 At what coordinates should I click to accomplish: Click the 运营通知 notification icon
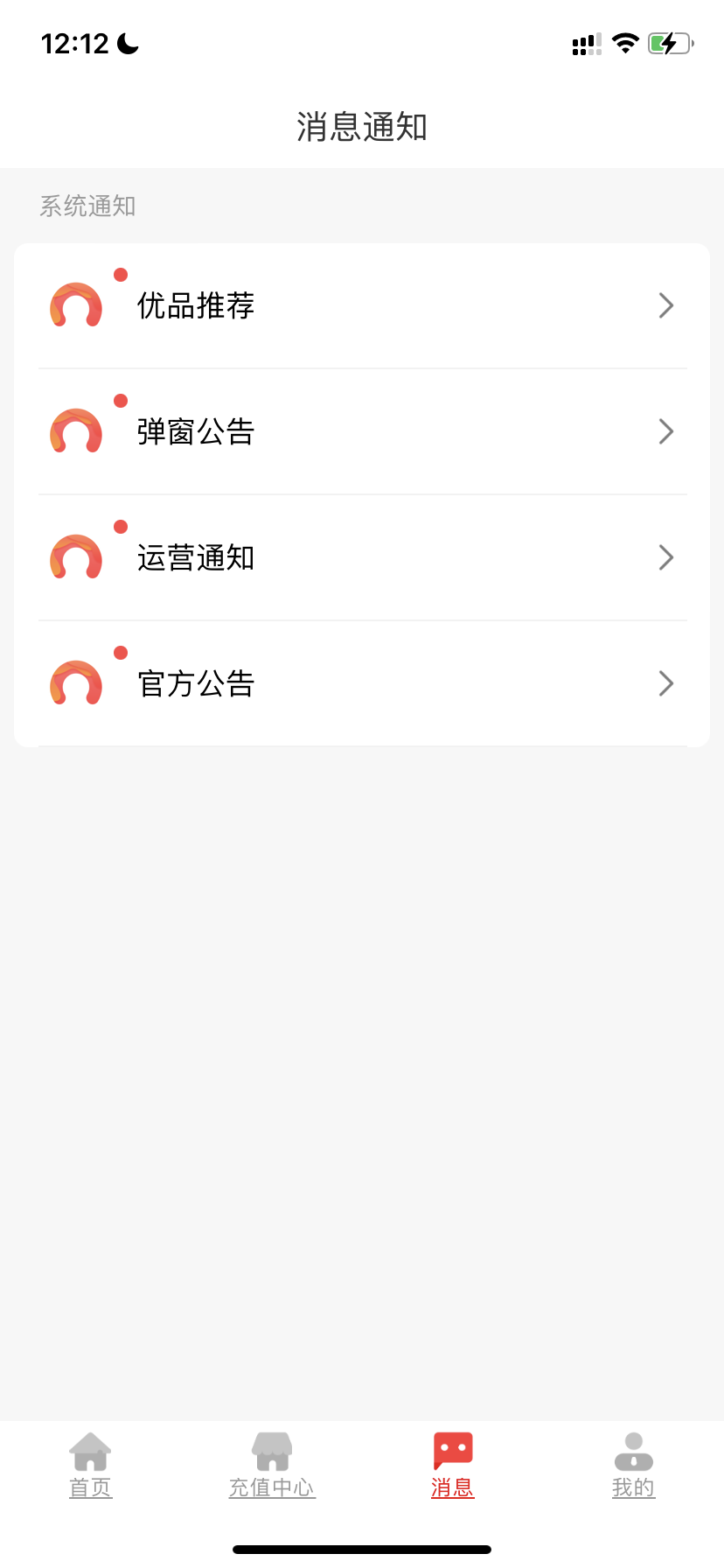[x=76, y=557]
